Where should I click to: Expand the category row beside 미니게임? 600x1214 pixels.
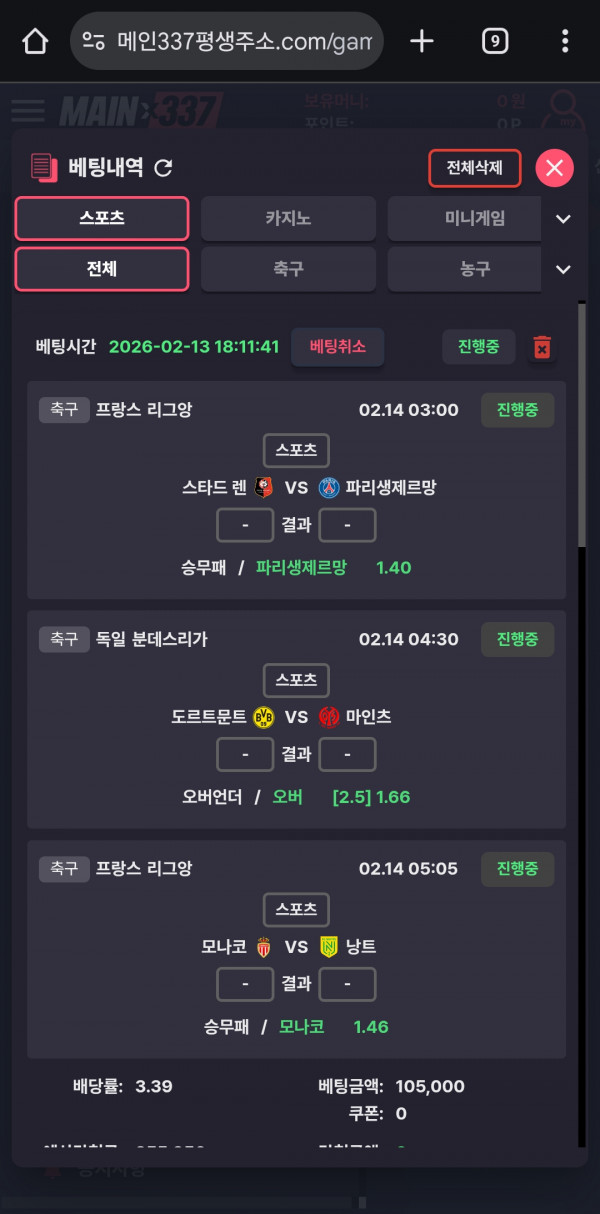pos(563,219)
